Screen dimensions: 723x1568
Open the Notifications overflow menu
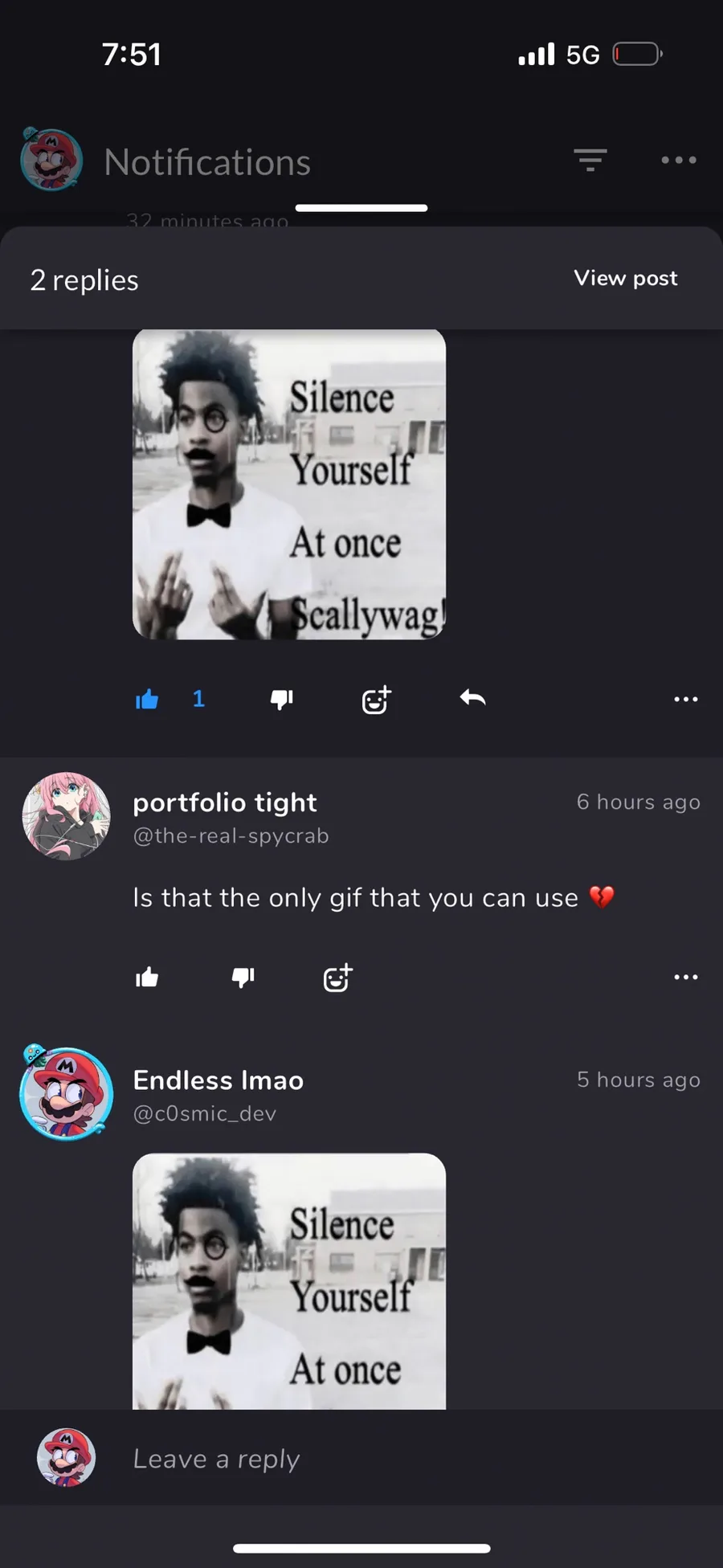679,160
